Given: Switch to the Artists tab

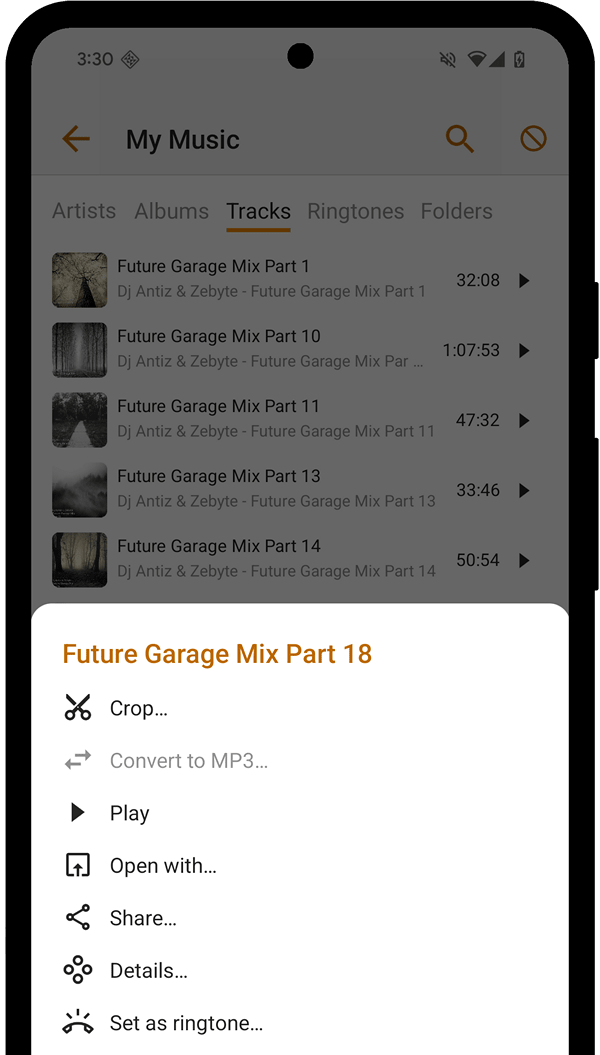Looking at the screenshot, I should [84, 211].
